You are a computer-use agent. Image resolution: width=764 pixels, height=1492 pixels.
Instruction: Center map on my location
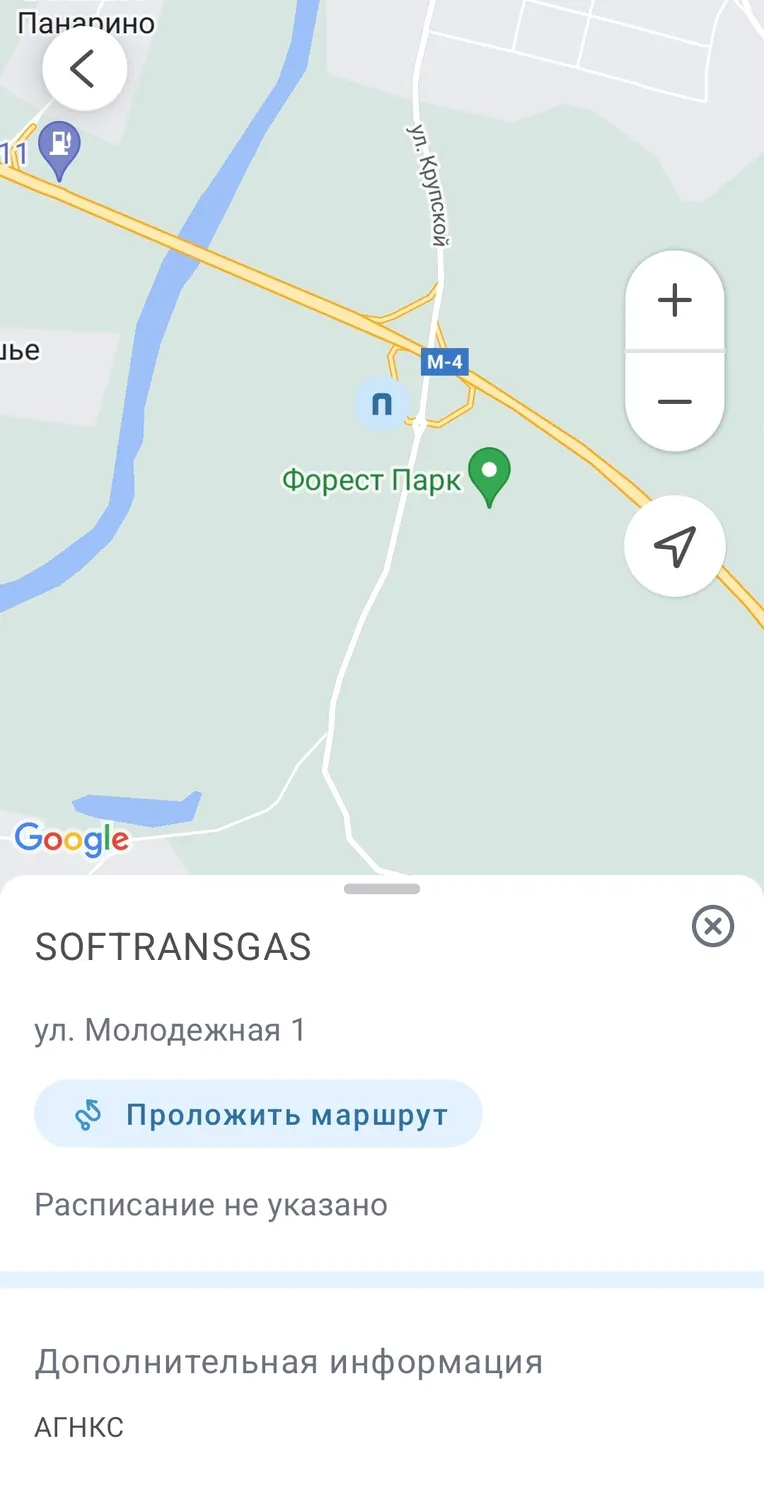tap(675, 546)
